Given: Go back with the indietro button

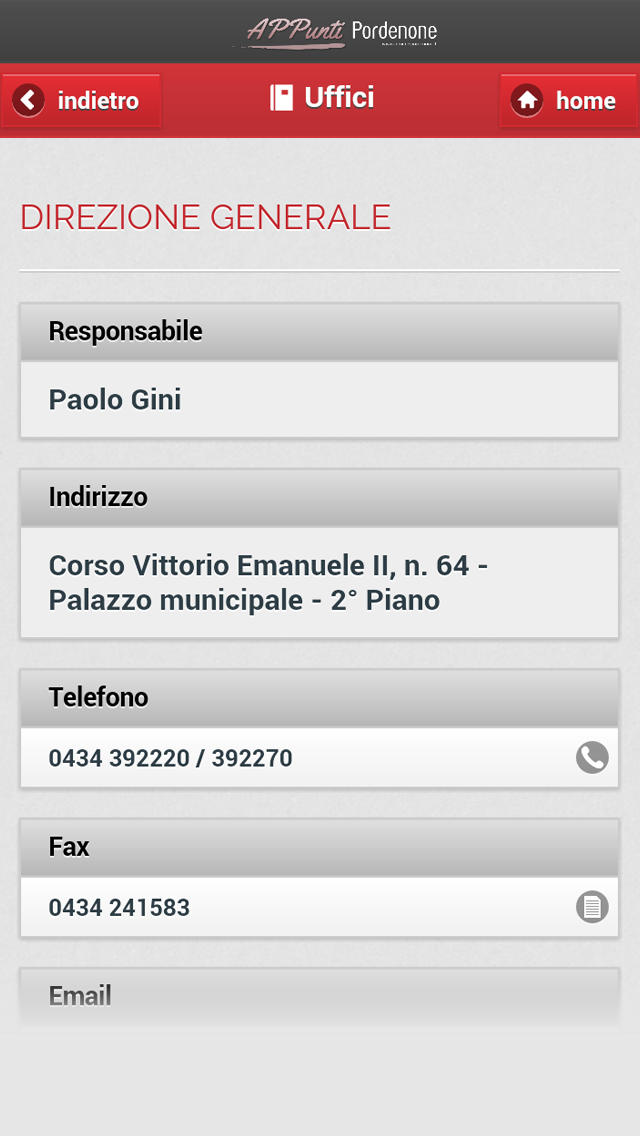Looking at the screenshot, I should tap(80, 100).
